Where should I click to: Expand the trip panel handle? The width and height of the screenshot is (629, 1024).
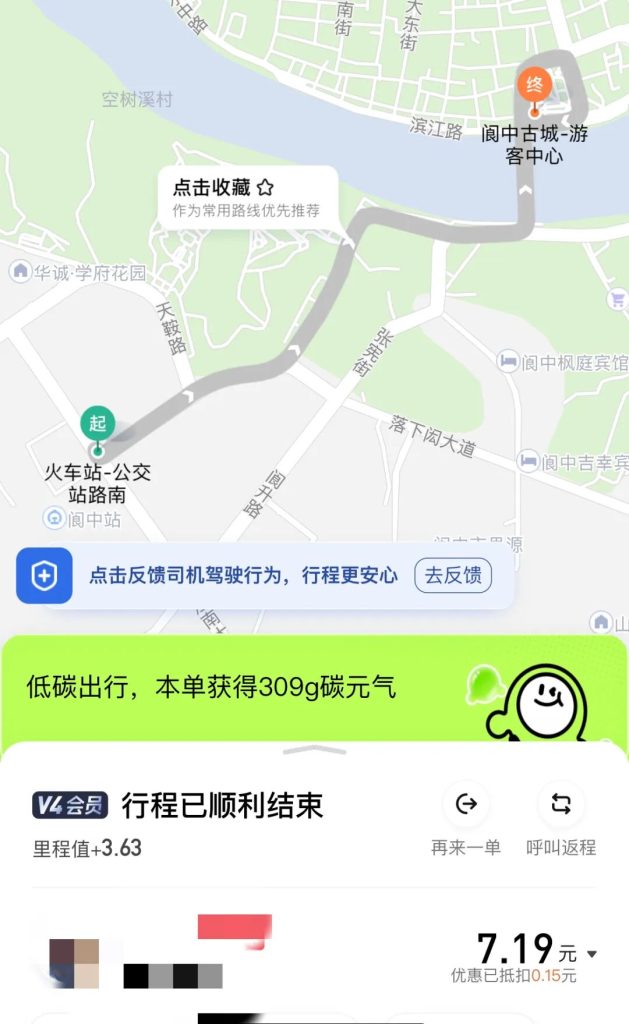coord(314,750)
